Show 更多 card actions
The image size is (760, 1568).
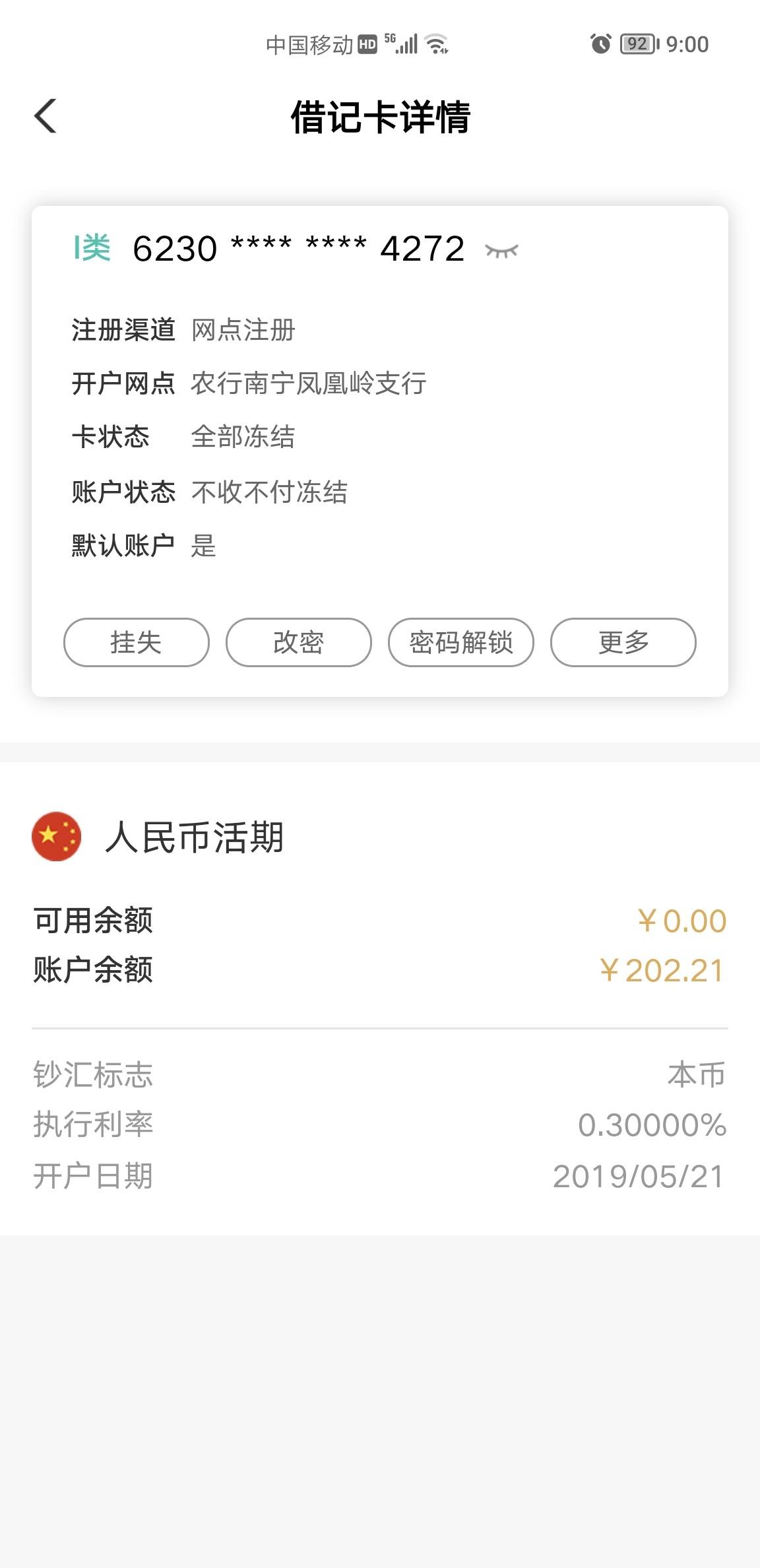(x=623, y=642)
